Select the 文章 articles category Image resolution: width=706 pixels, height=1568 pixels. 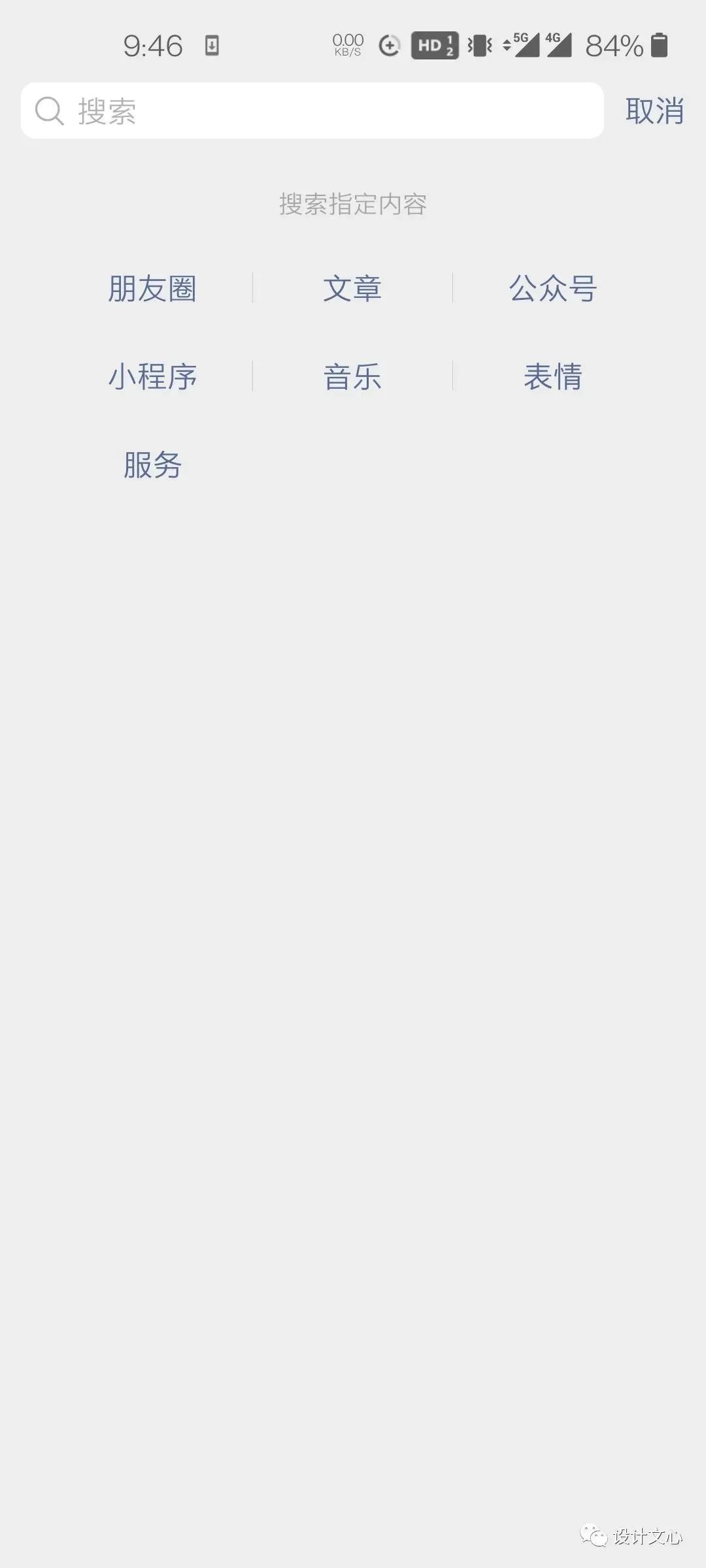coord(352,289)
